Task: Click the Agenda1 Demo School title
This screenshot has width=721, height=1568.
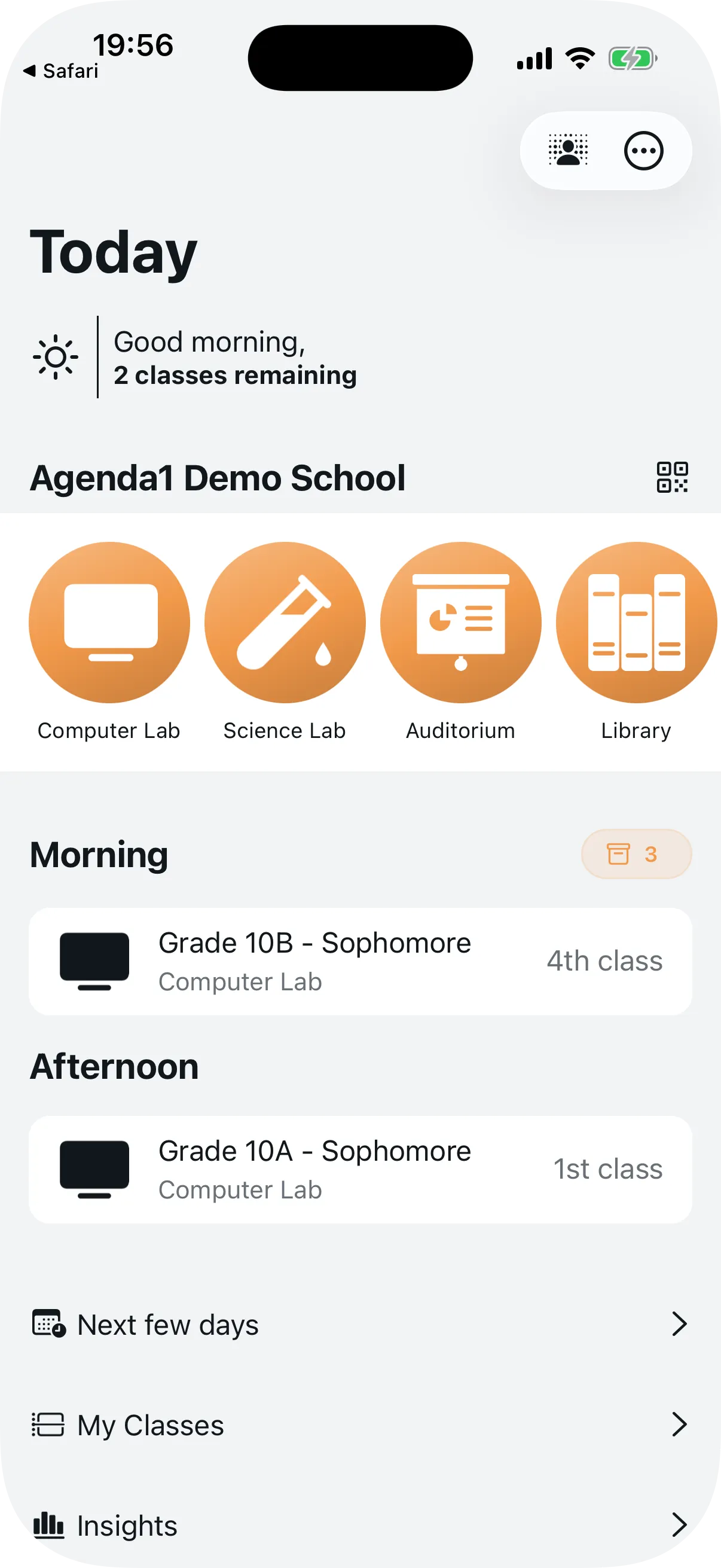Action: click(x=219, y=478)
